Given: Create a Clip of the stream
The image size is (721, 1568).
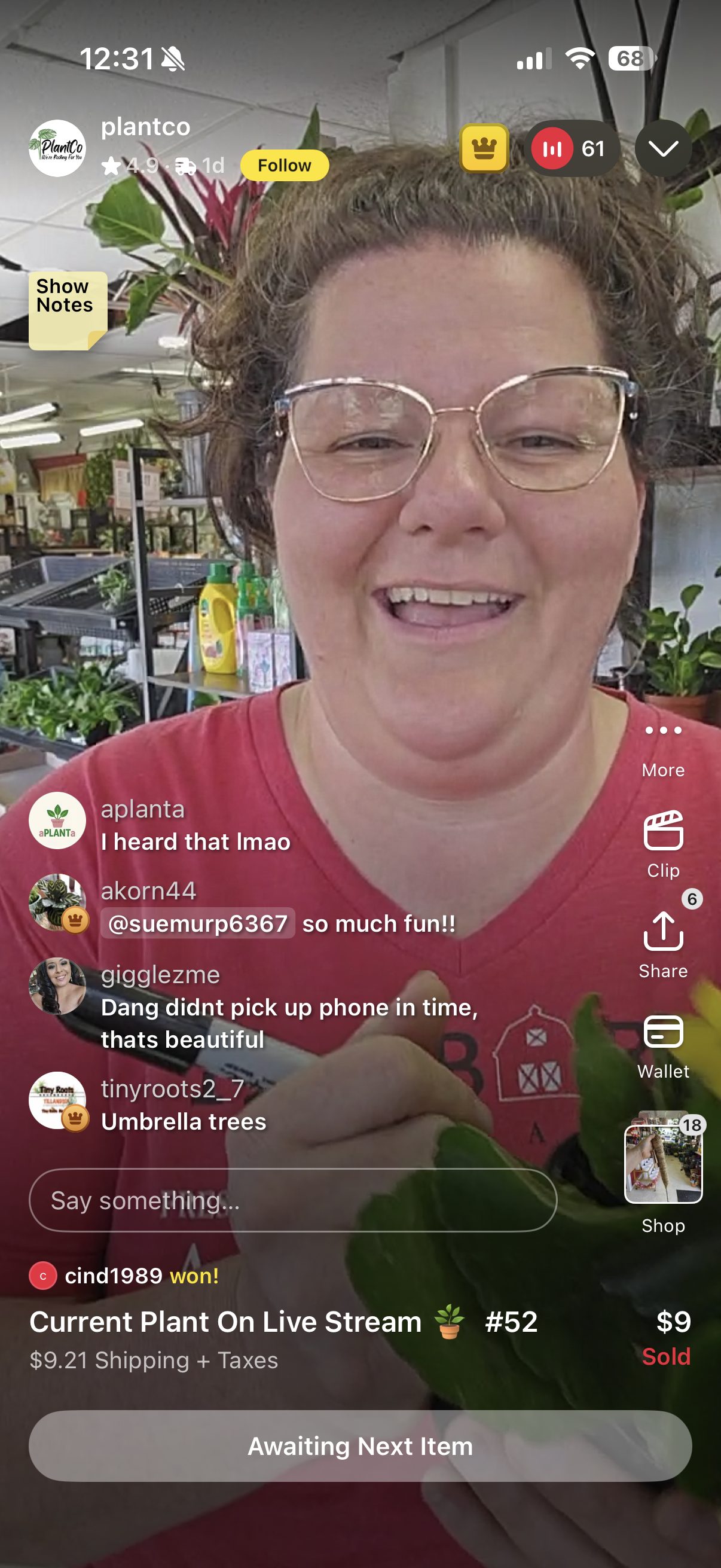Looking at the screenshot, I should point(662,844).
